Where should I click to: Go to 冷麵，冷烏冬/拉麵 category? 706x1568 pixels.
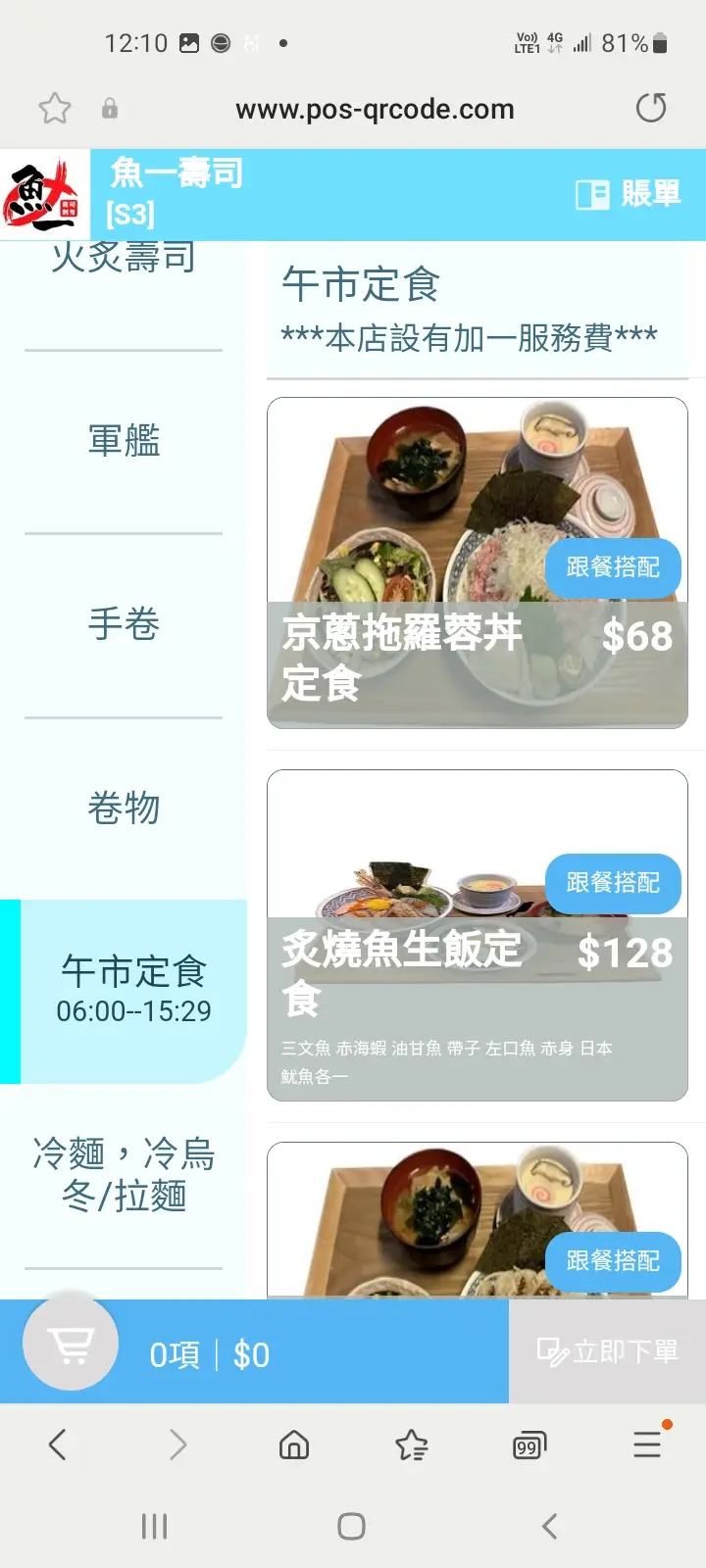(x=124, y=1174)
